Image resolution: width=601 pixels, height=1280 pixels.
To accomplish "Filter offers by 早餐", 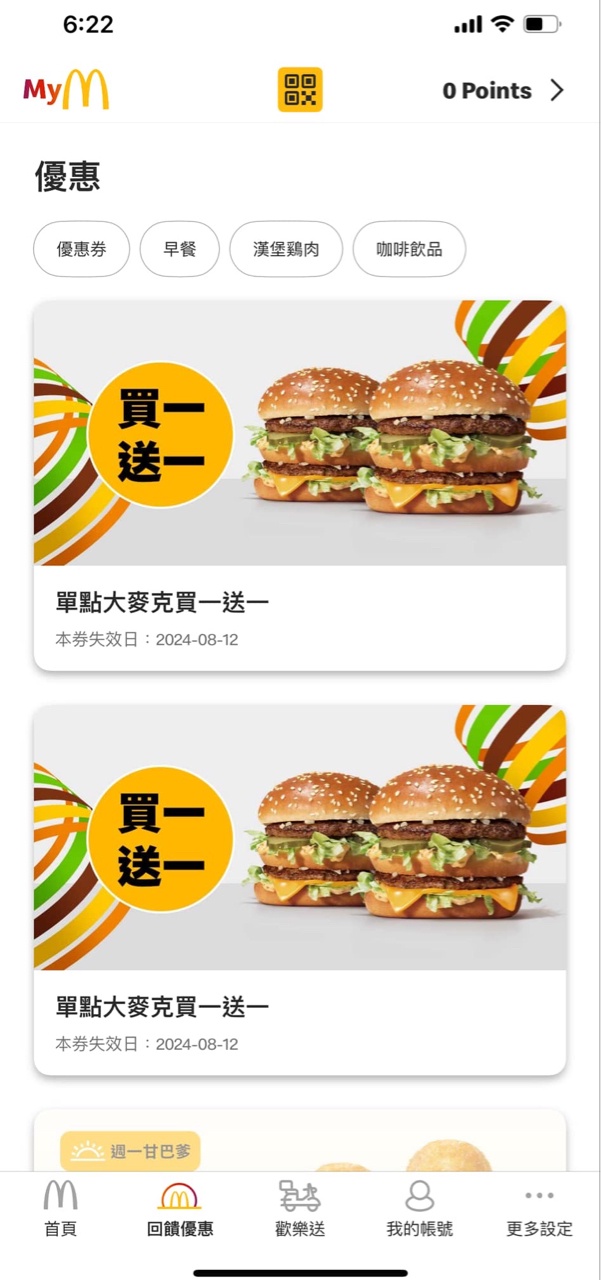I will 179,249.
